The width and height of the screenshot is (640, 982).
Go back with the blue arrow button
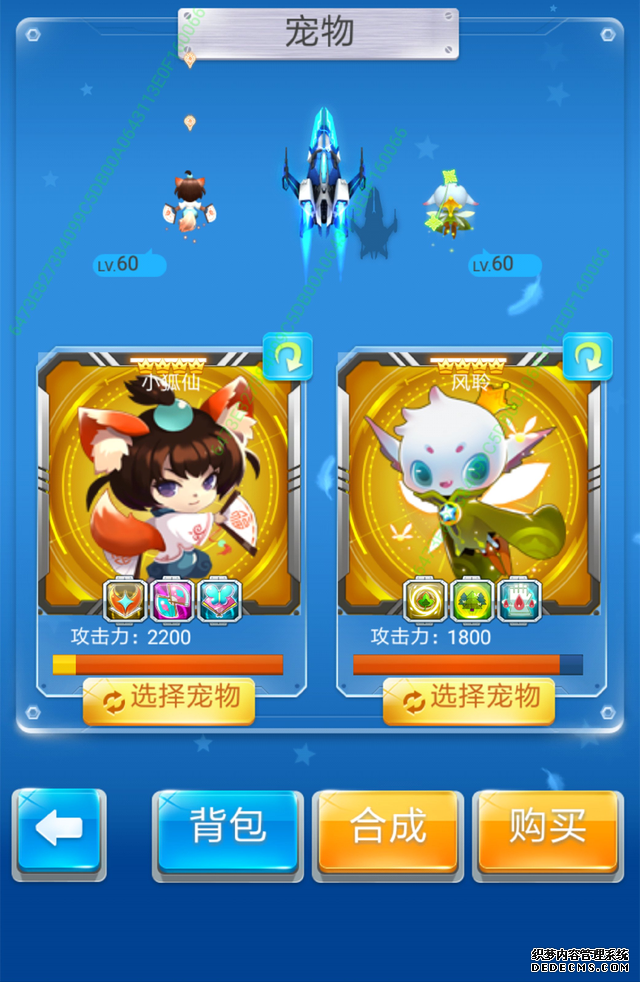pos(58,831)
